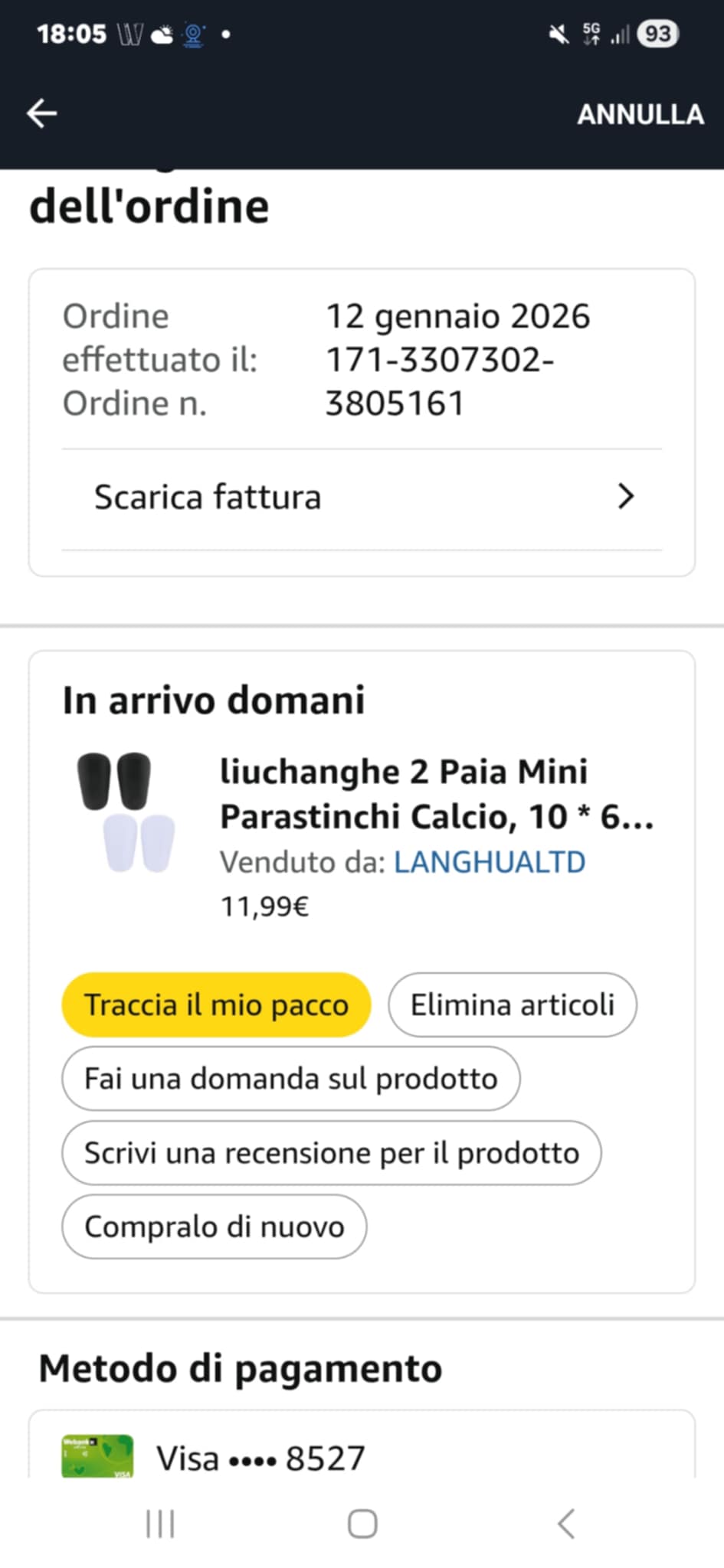Open system recent apps
724x1568 pixels.
point(160,1524)
